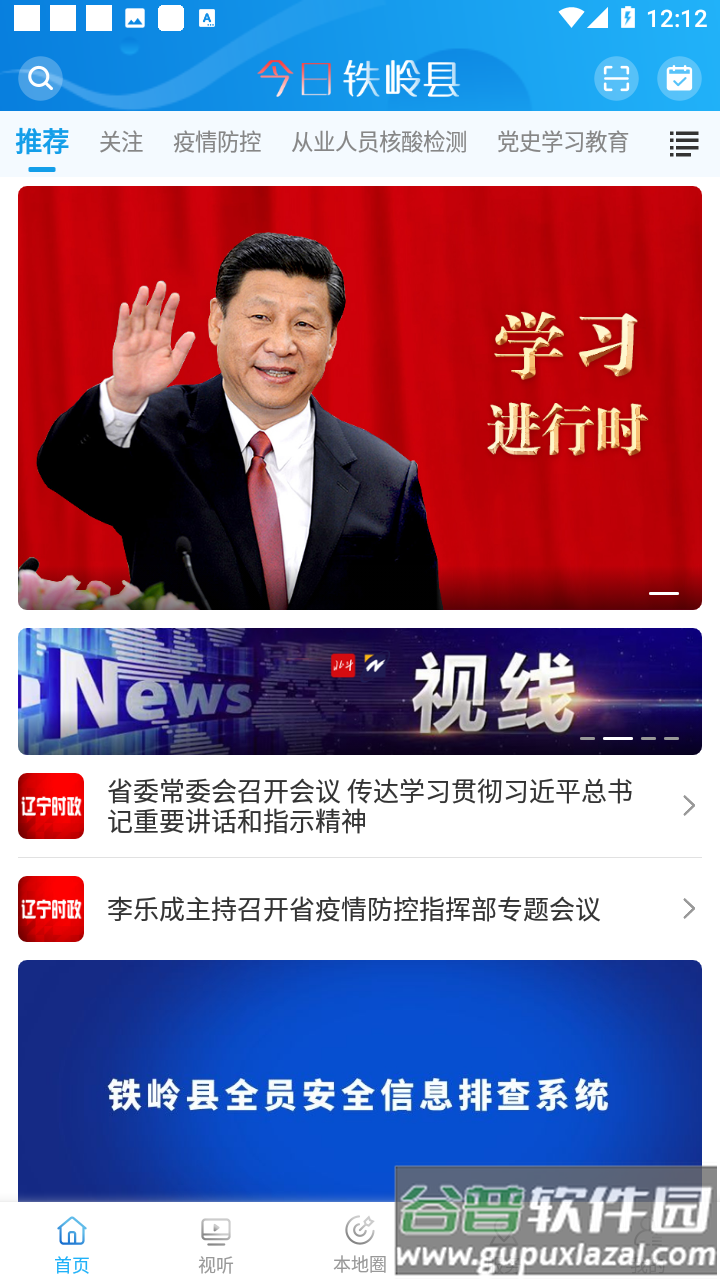Viewport: 720px width, 1280px height.
Task: Open the search icon
Action: 40,78
